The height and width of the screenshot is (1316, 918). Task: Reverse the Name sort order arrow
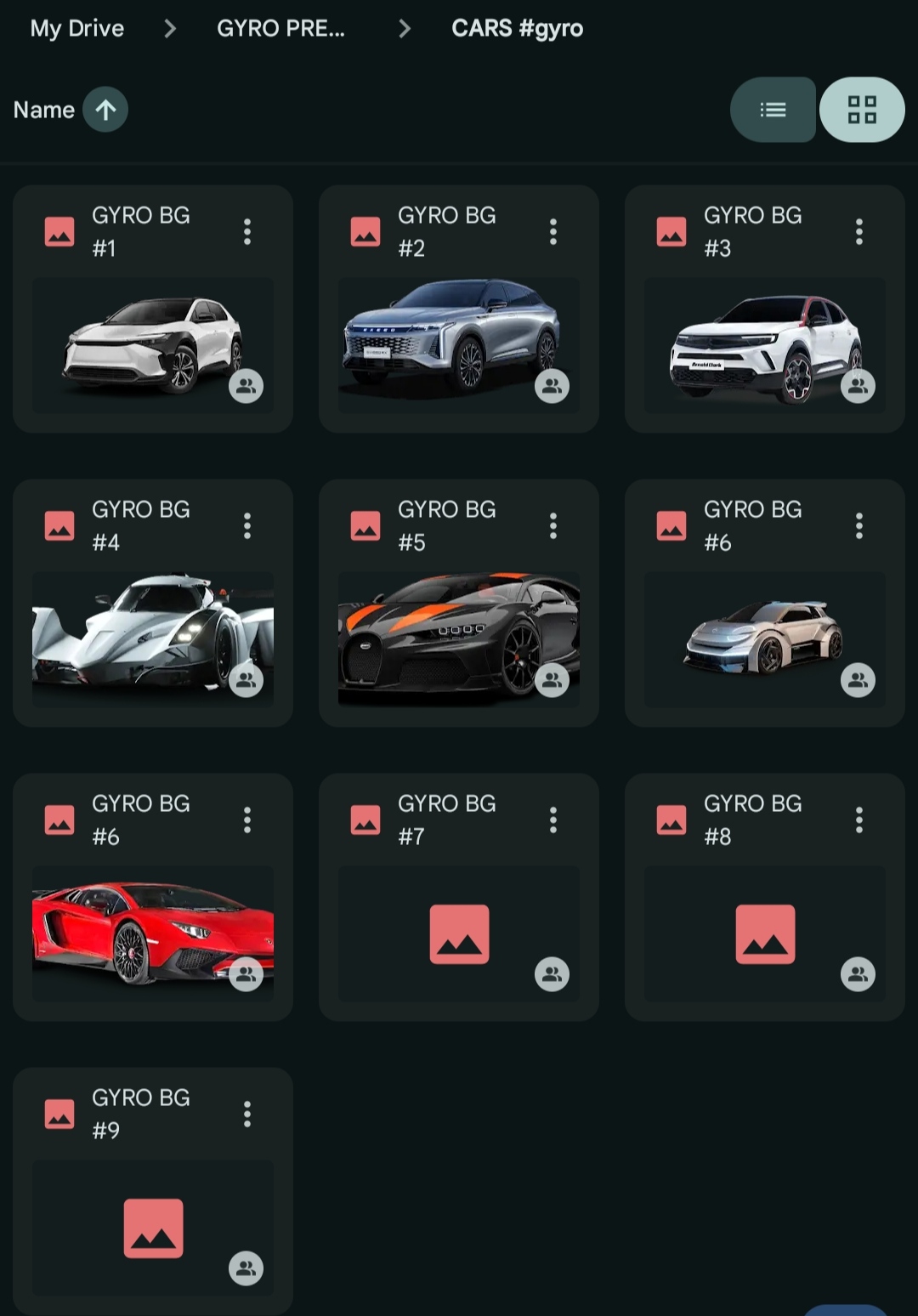[105, 110]
